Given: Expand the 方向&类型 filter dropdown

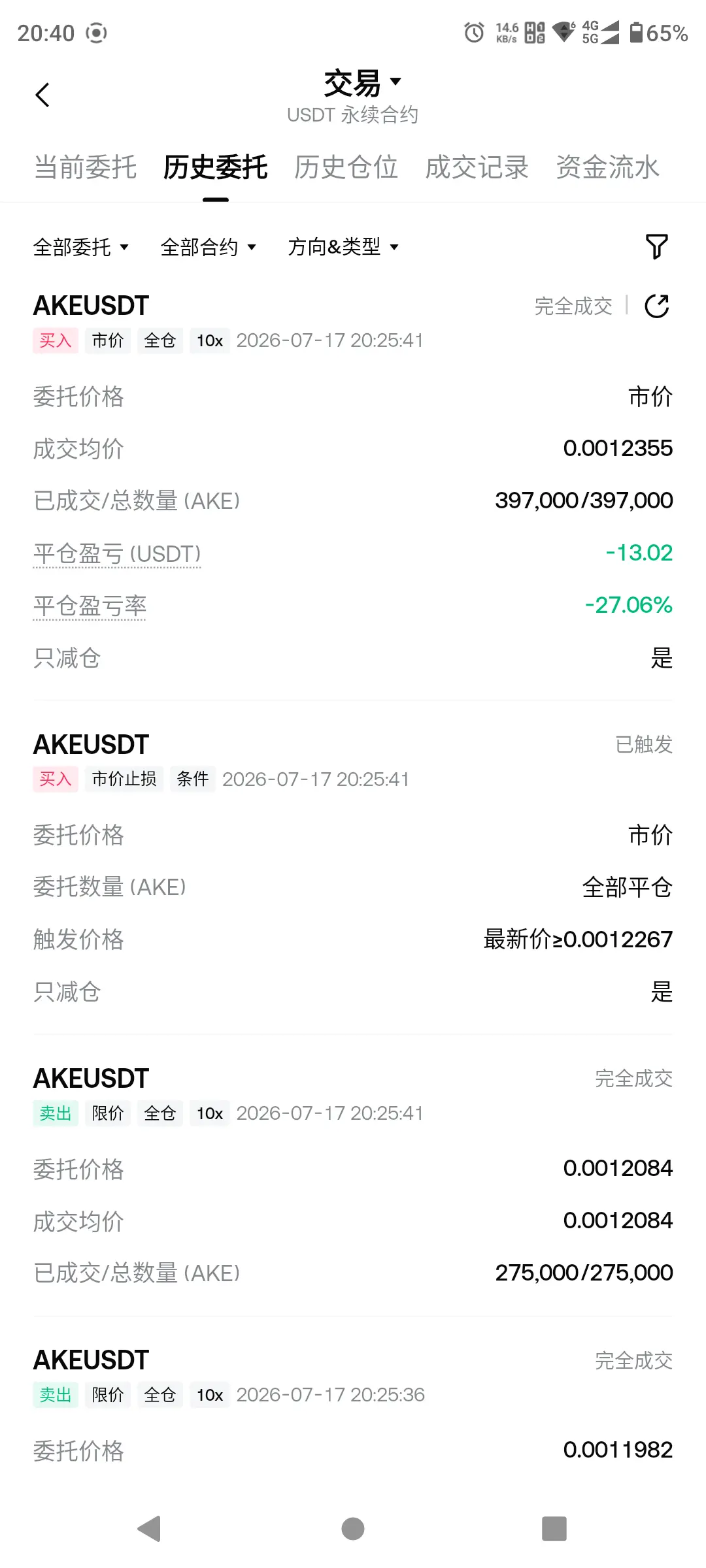Looking at the screenshot, I should click(x=343, y=247).
